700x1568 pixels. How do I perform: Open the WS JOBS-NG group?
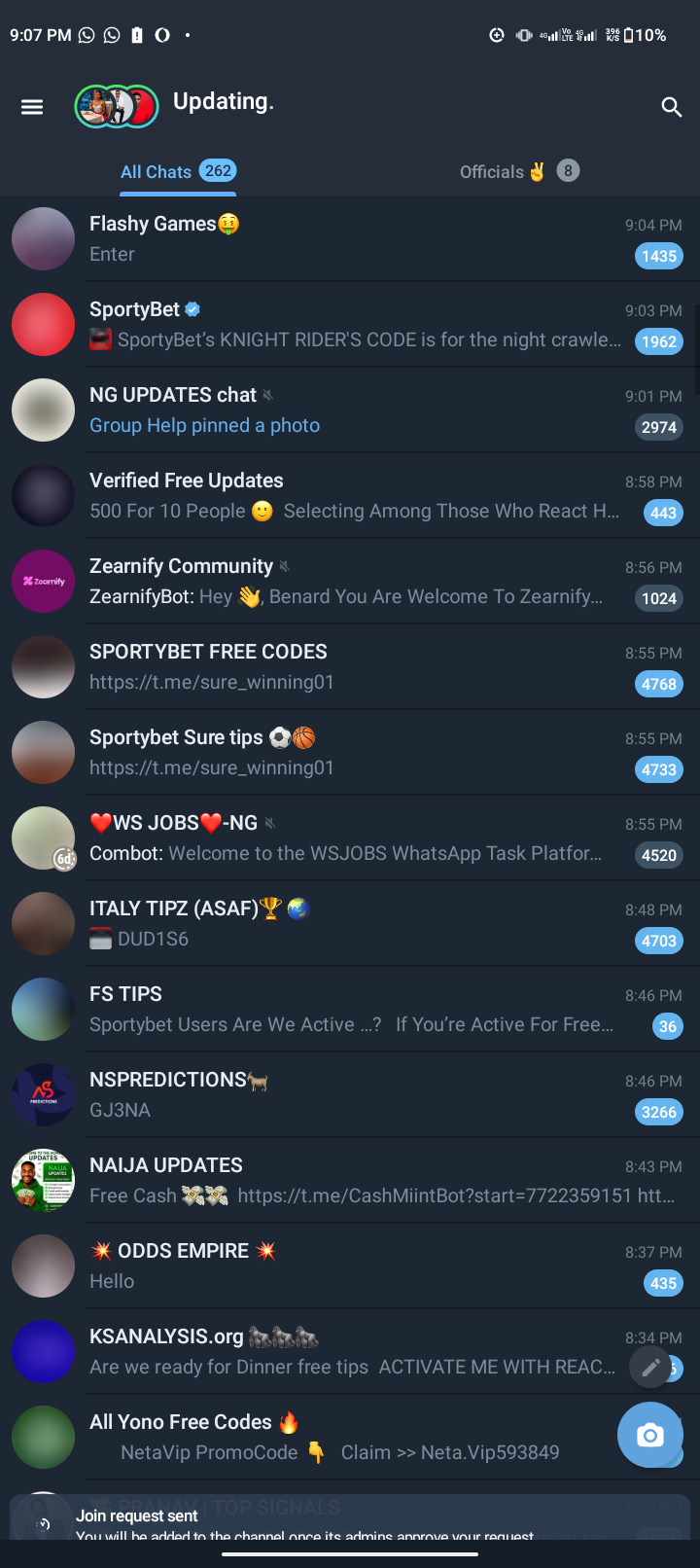point(350,838)
